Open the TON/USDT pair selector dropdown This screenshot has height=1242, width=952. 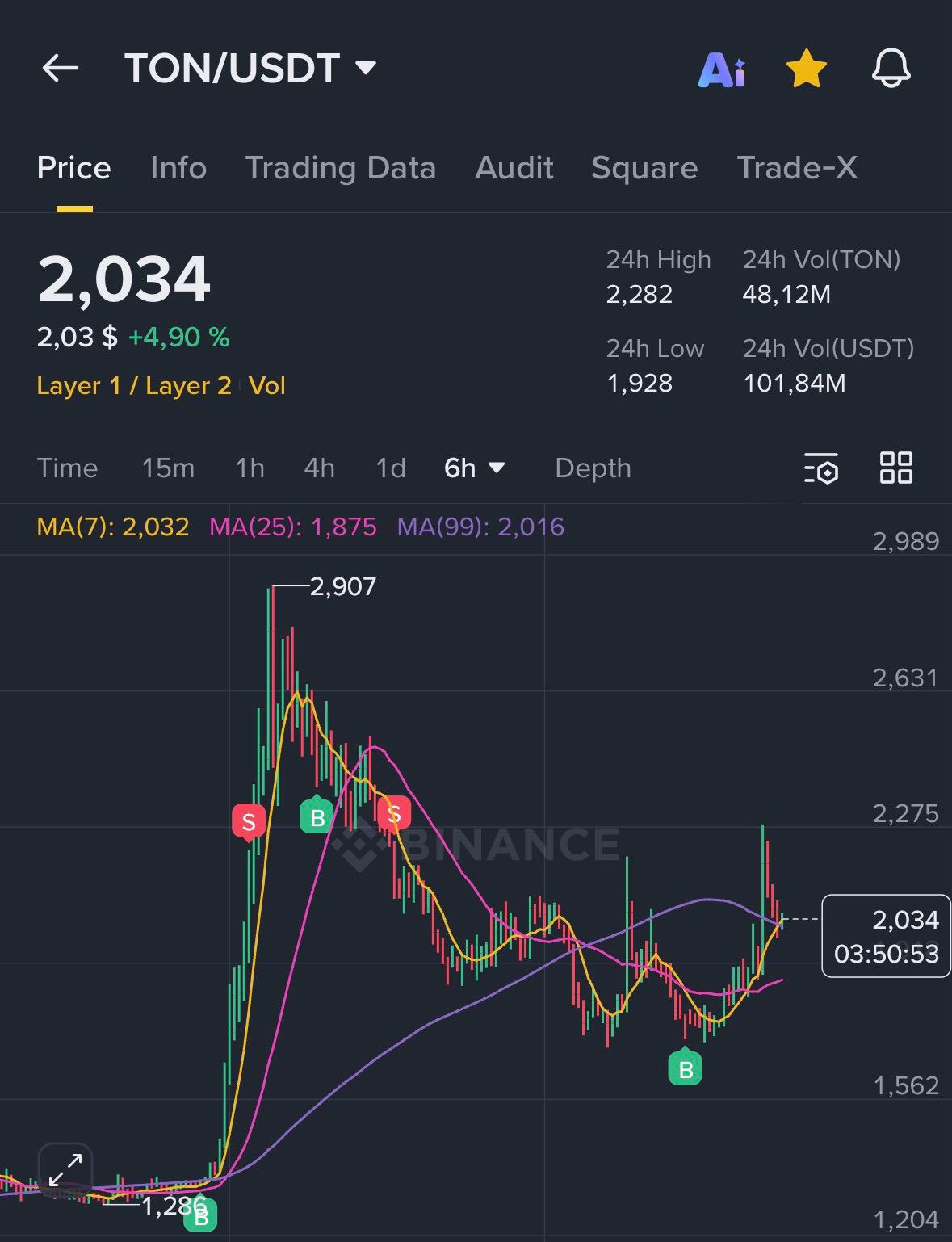250,69
